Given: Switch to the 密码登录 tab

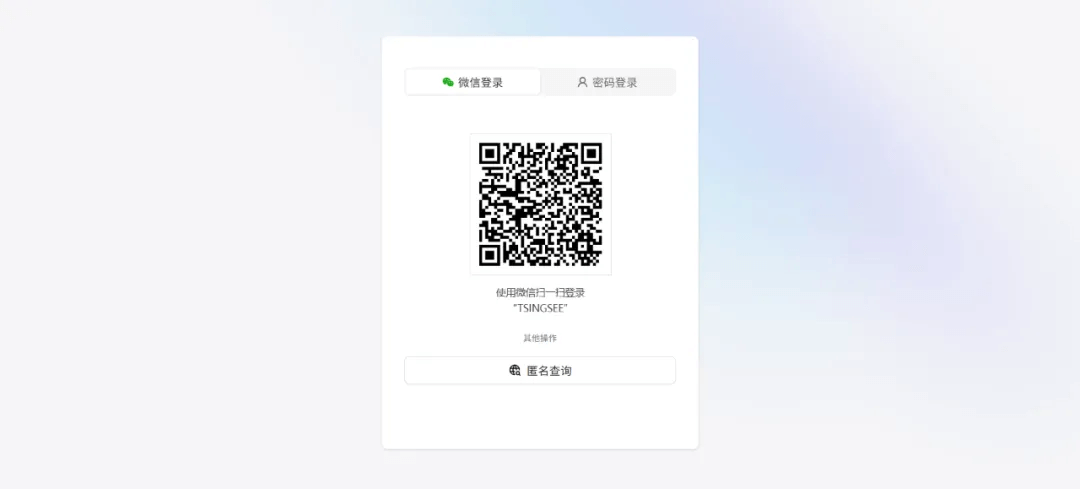Looking at the screenshot, I should click(607, 82).
